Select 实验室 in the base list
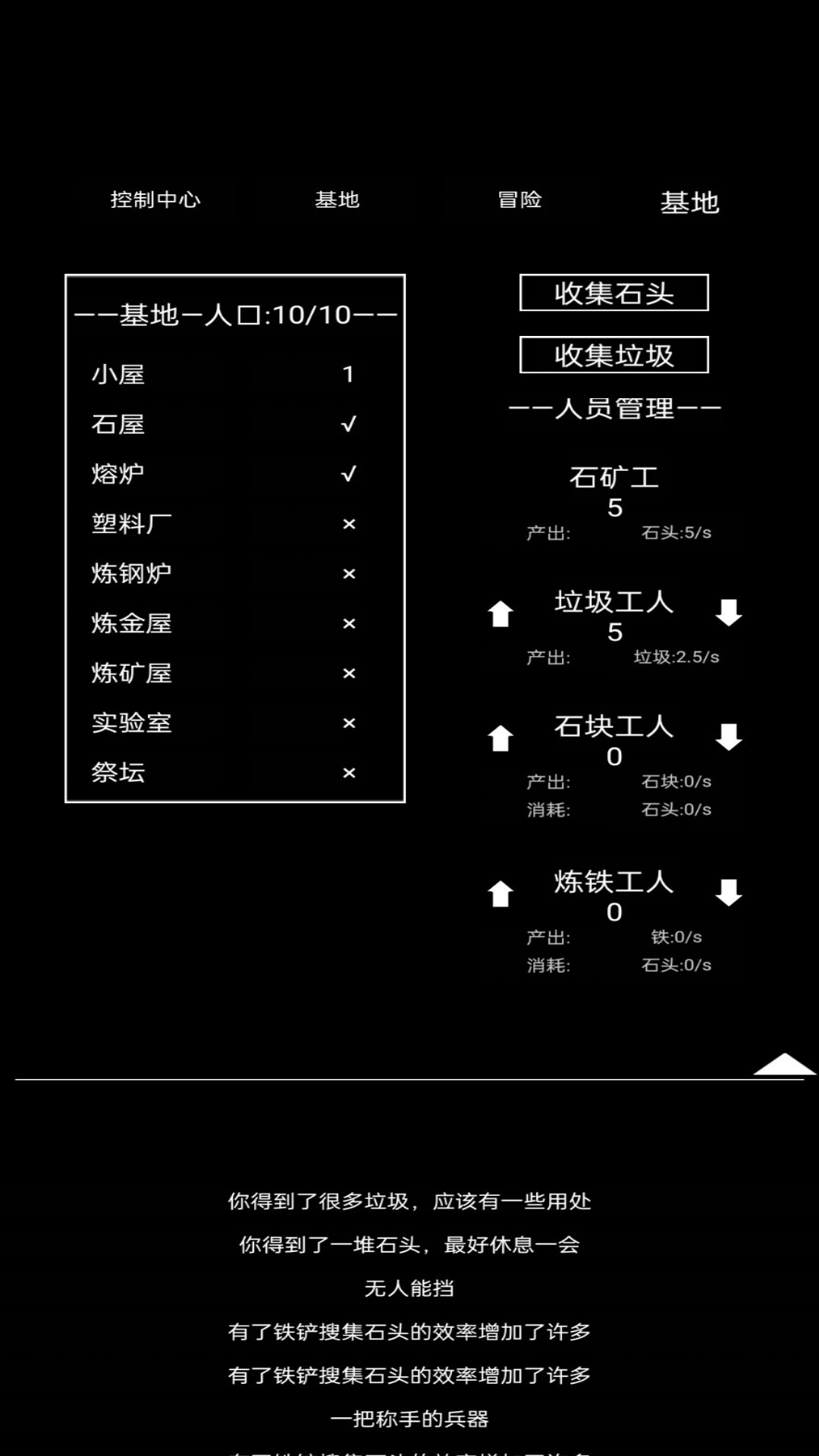 click(x=131, y=723)
